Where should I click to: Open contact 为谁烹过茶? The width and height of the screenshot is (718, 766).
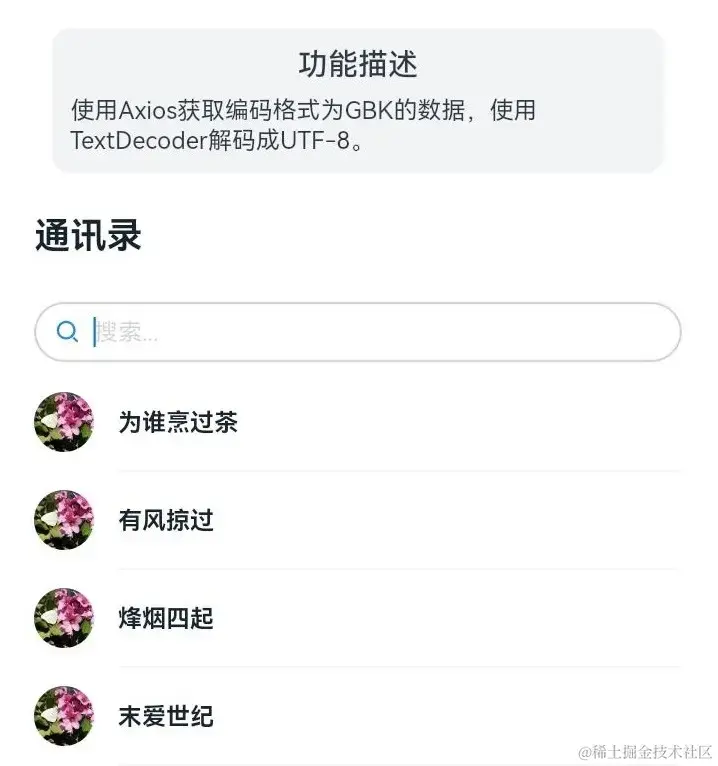(178, 422)
